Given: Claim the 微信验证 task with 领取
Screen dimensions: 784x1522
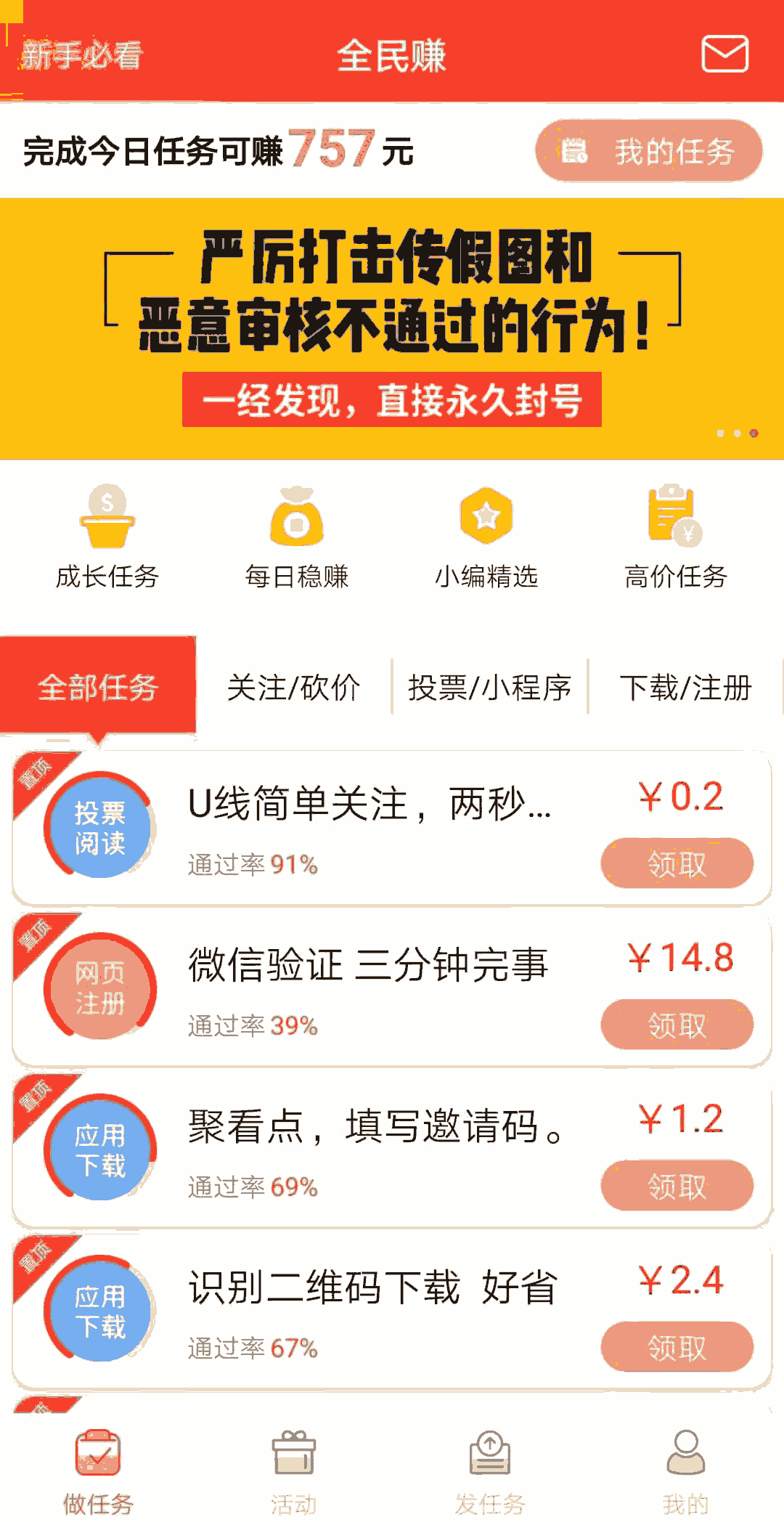Looking at the screenshot, I should coord(677,1025).
